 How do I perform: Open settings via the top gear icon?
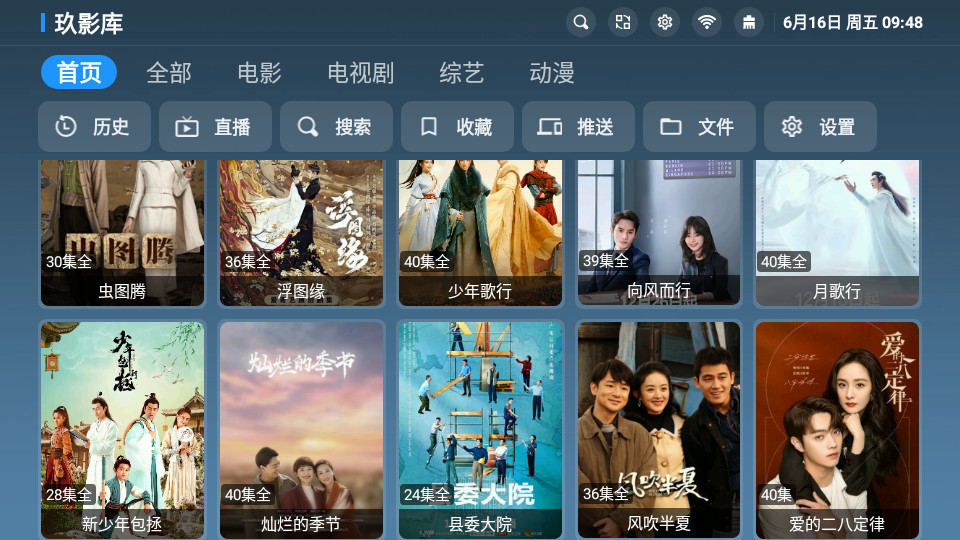point(665,22)
